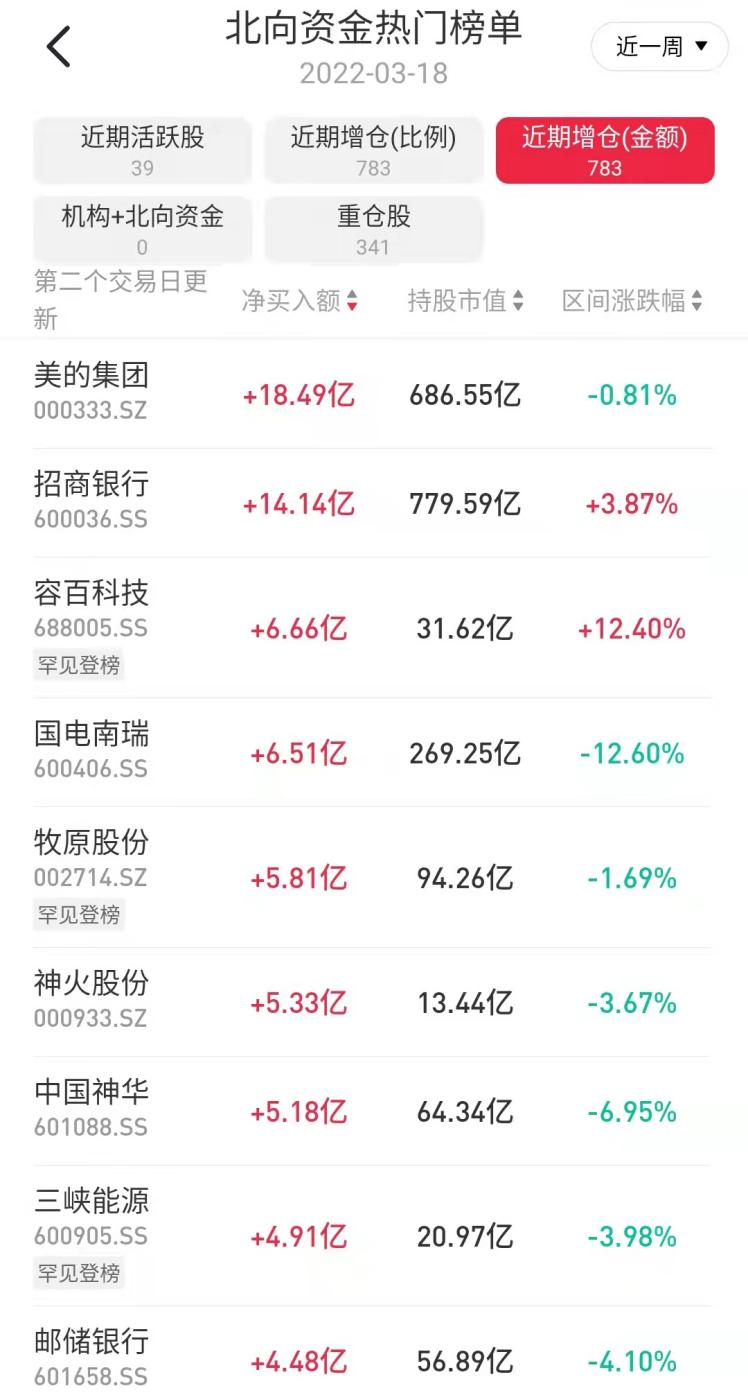Image resolution: width=748 pixels, height=1395 pixels.
Task: Sort the list by 持股市值
Action: [x=465, y=301]
